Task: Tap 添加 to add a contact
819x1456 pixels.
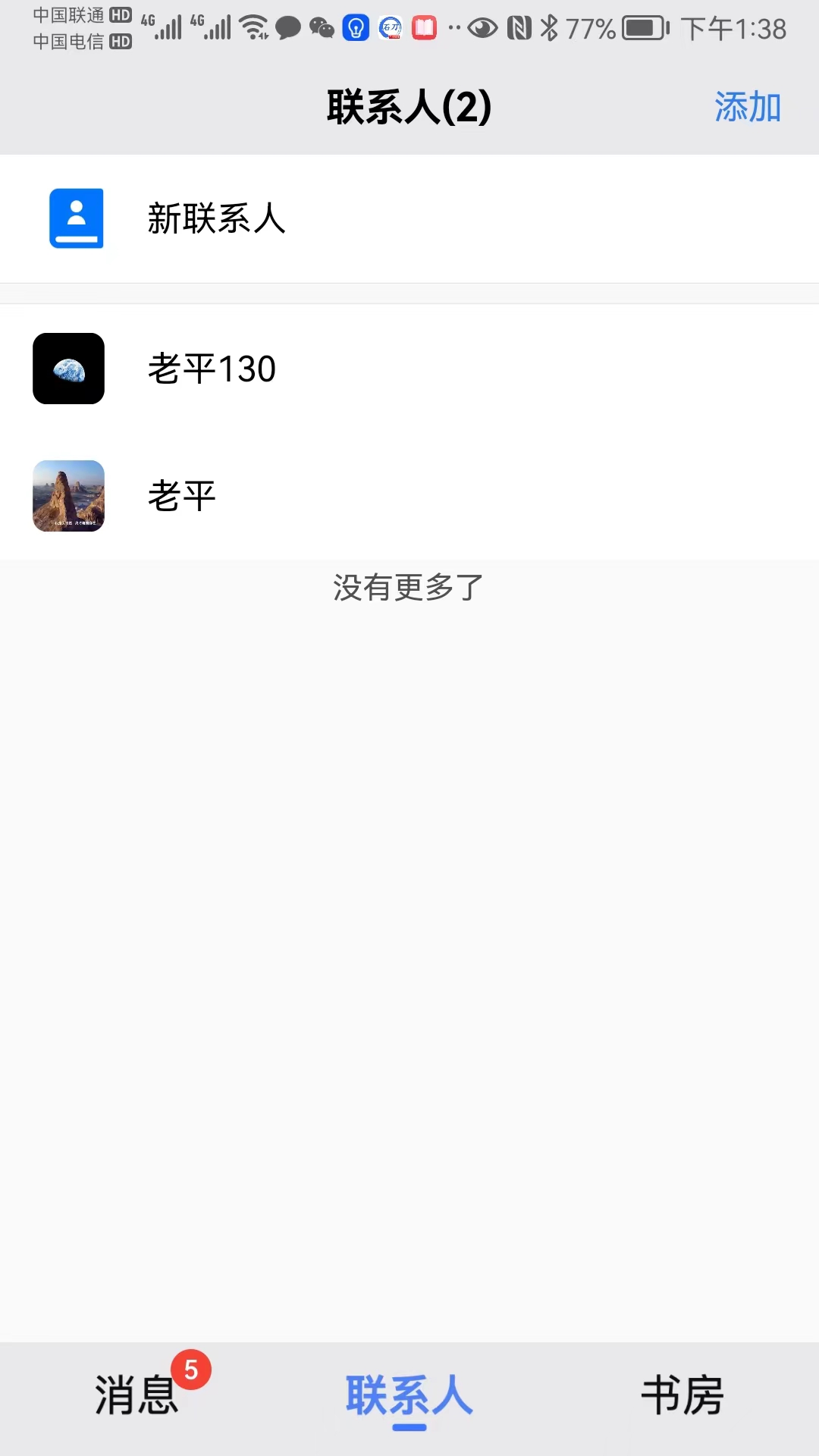Action: [x=747, y=107]
